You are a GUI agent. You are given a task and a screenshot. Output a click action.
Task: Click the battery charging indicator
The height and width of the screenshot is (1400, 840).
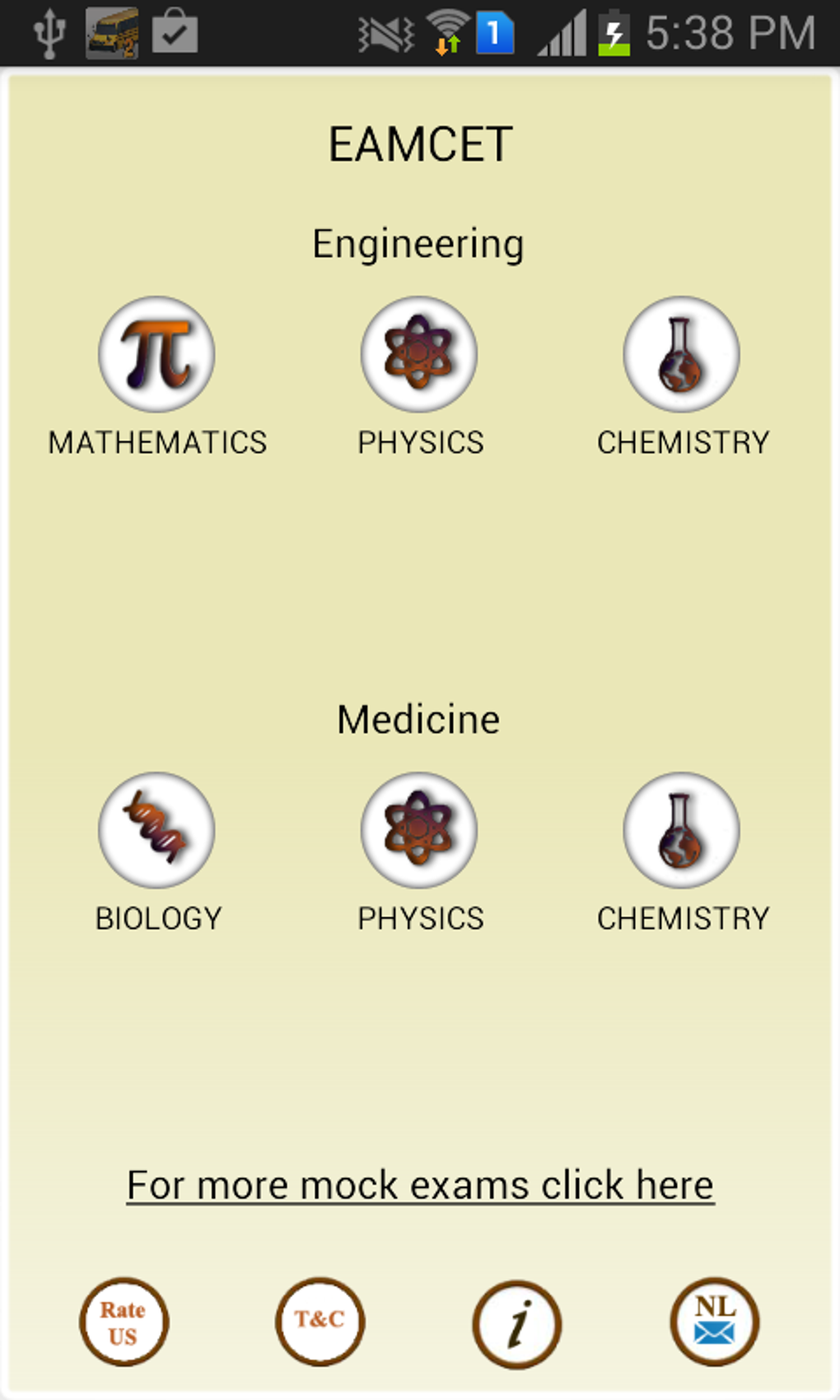(614, 32)
